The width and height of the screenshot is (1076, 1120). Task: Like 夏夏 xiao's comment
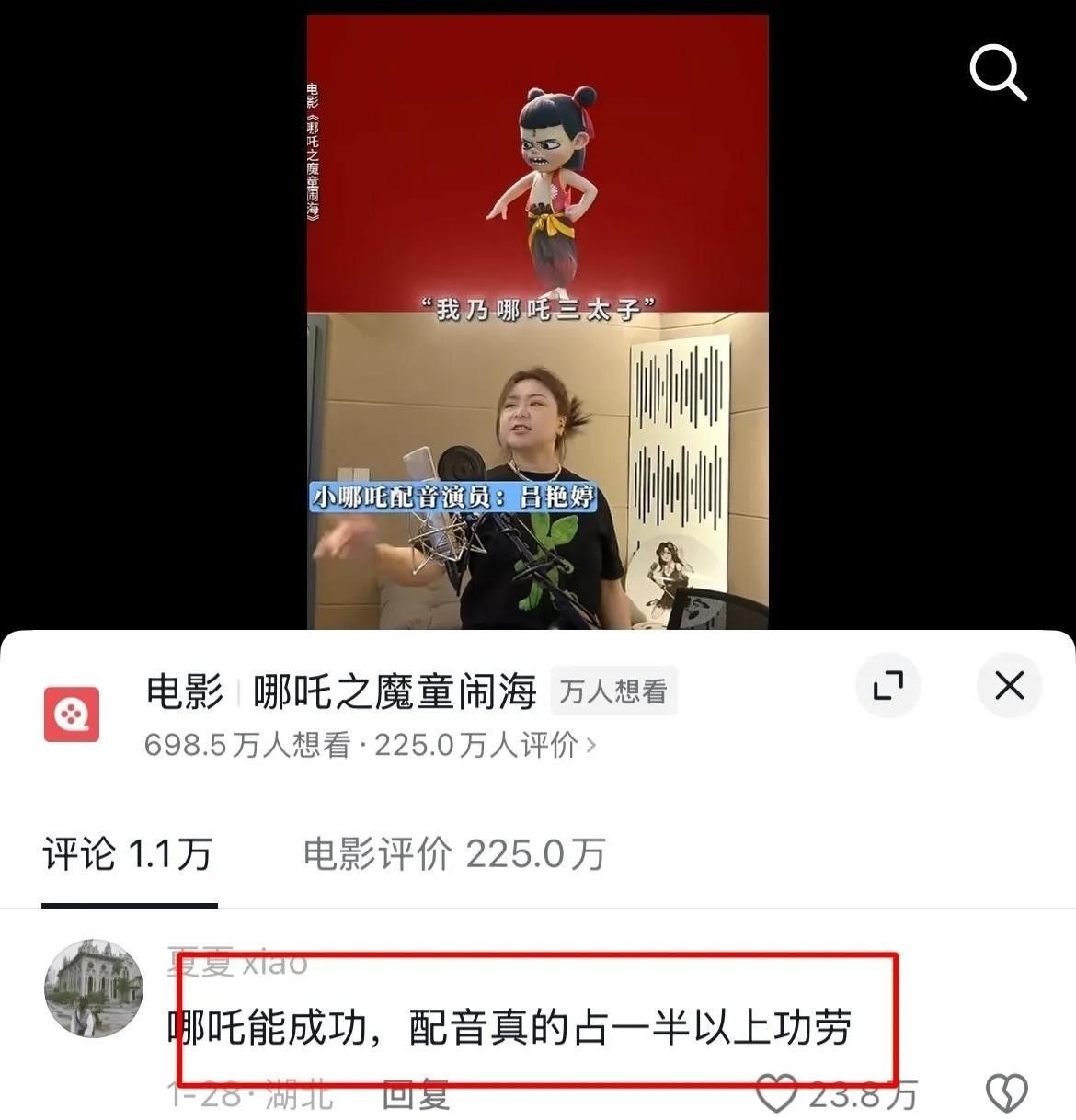click(775, 1093)
